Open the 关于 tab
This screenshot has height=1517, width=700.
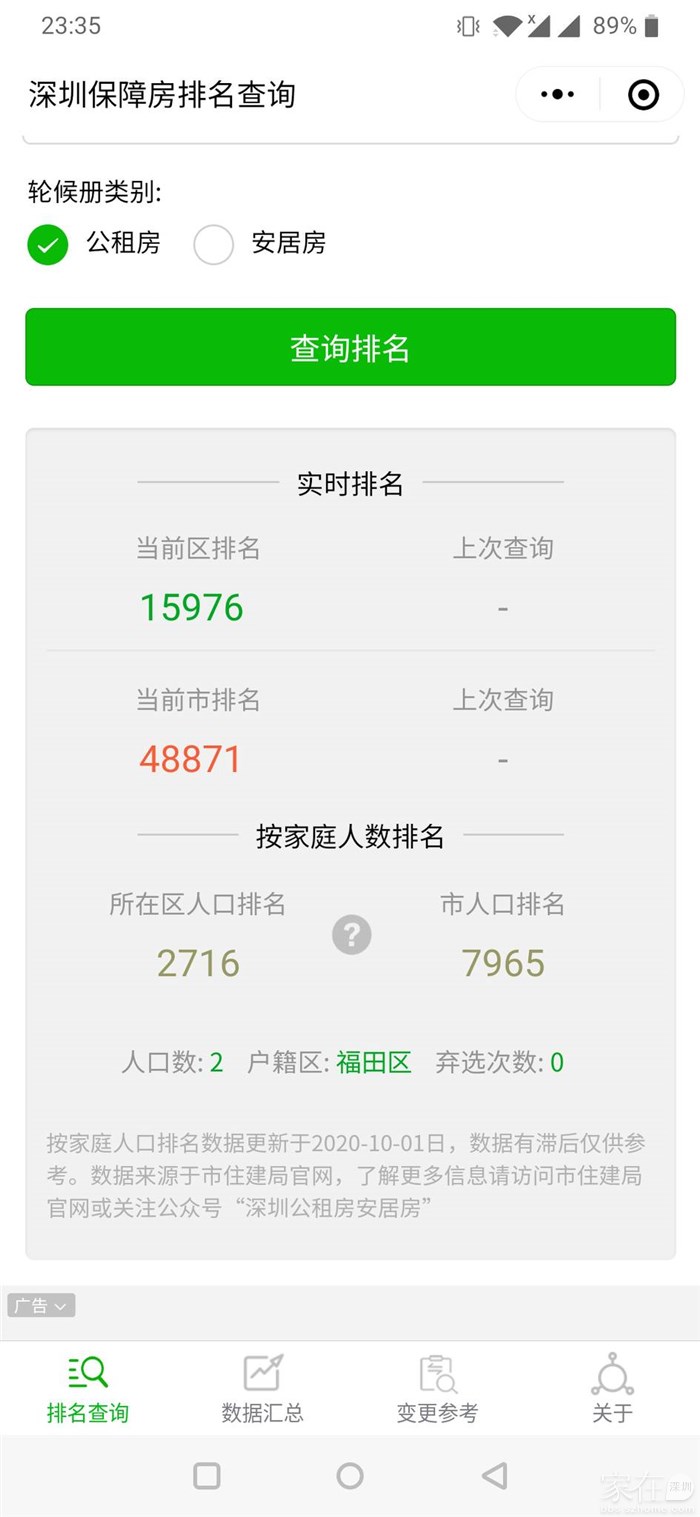tap(612, 1389)
